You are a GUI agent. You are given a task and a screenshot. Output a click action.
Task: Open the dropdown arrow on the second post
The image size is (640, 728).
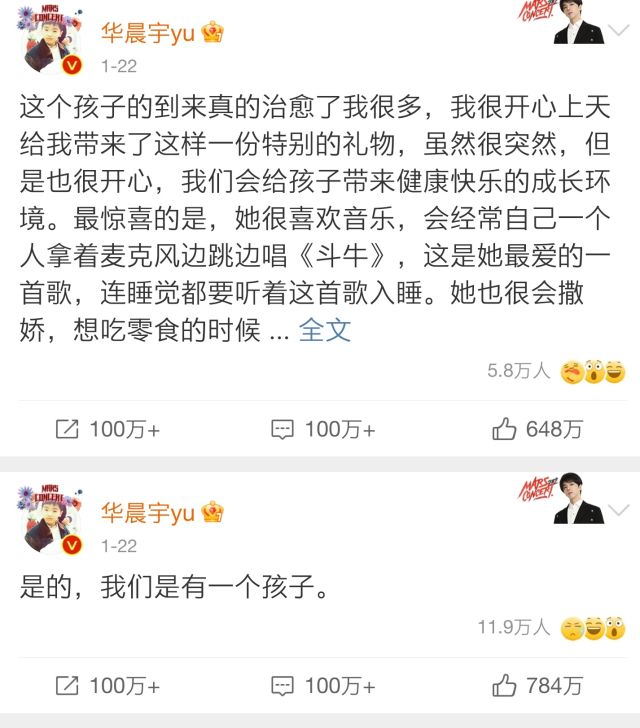[x=620, y=511]
